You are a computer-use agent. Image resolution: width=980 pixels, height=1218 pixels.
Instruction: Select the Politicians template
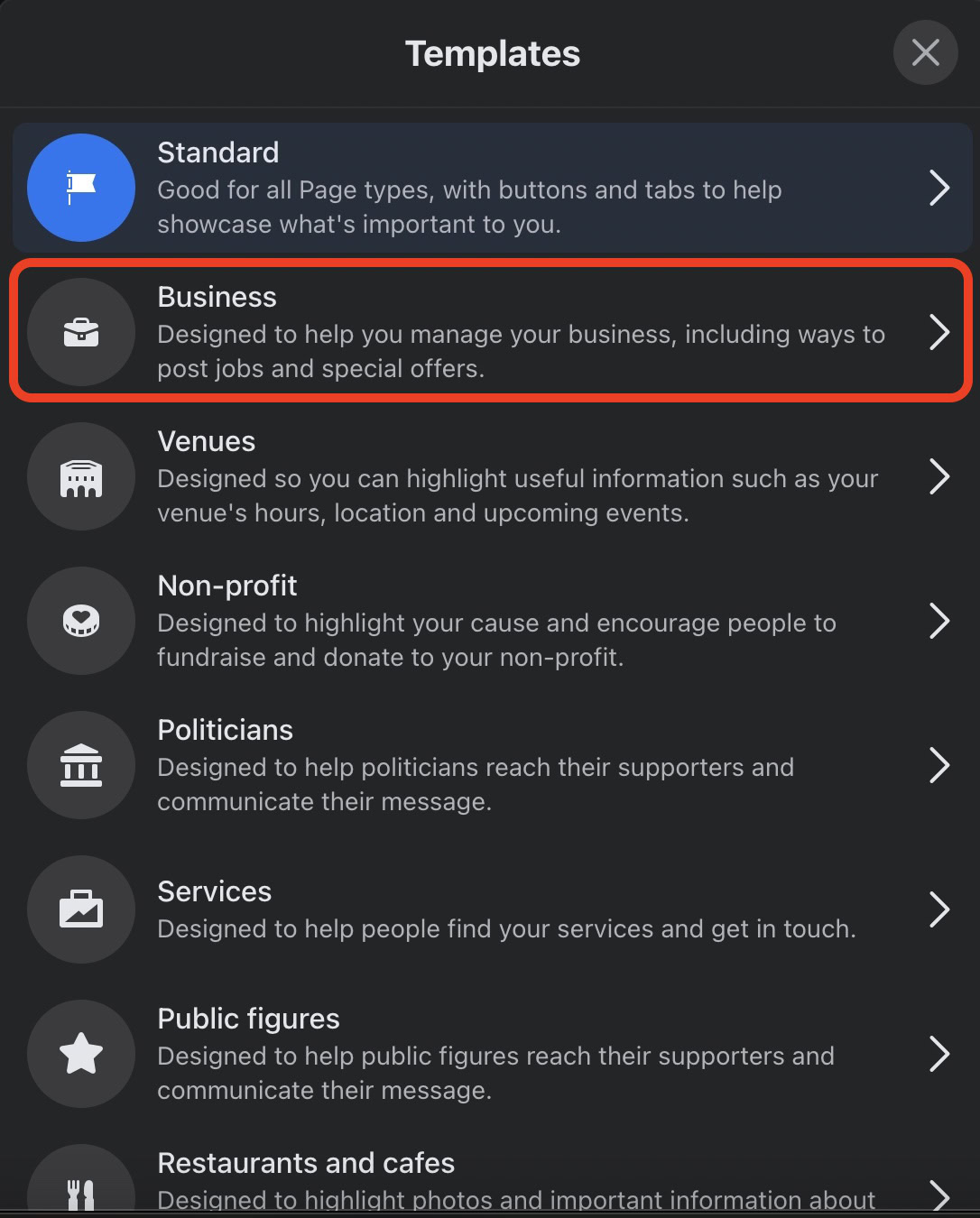(492, 765)
